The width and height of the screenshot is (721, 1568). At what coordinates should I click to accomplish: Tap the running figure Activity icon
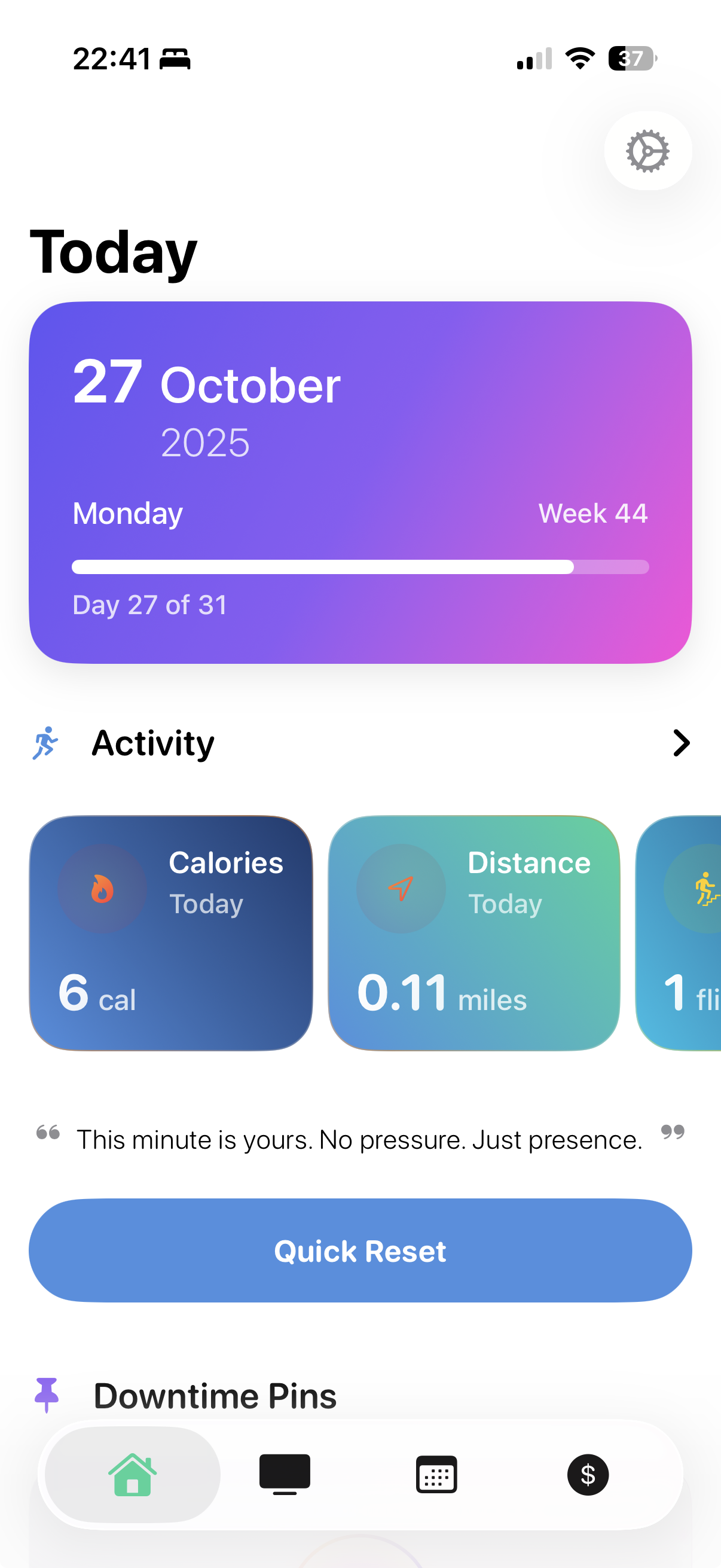45,742
